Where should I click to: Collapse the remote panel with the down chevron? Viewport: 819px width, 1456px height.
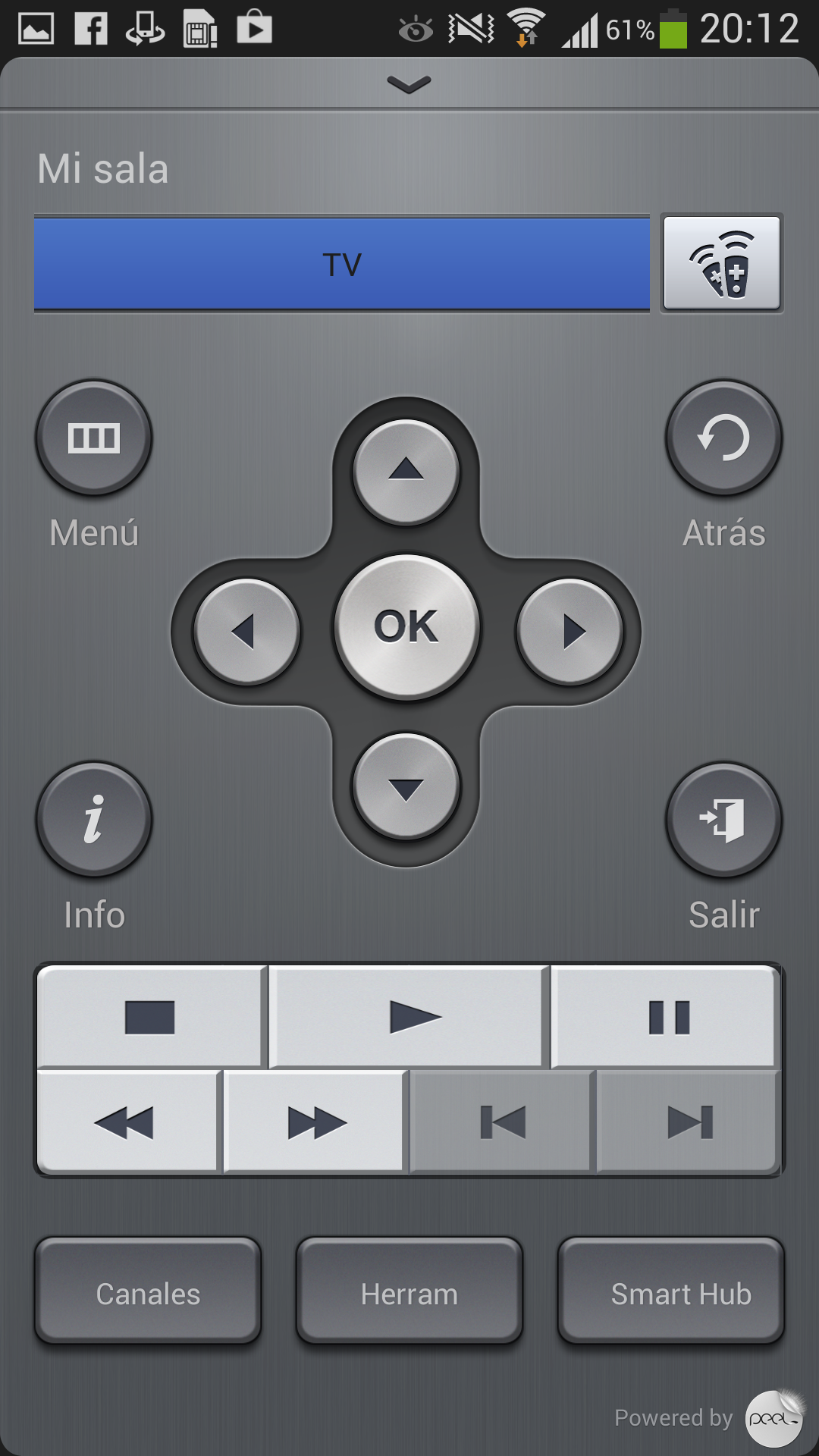(x=409, y=83)
